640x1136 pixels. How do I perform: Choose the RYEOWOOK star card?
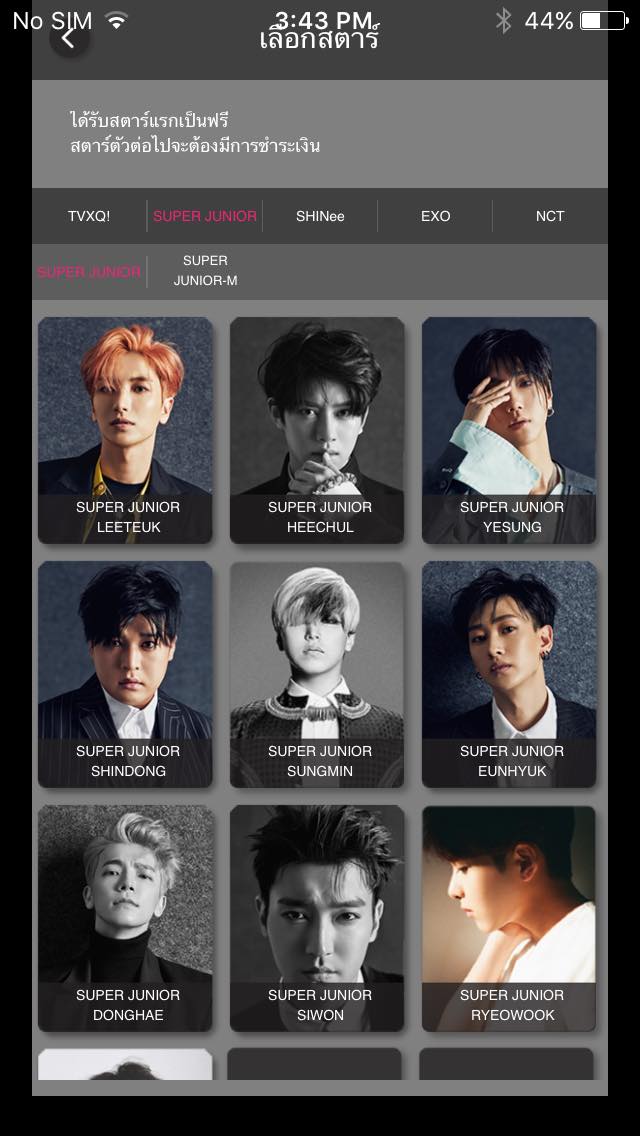click(x=510, y=918)
